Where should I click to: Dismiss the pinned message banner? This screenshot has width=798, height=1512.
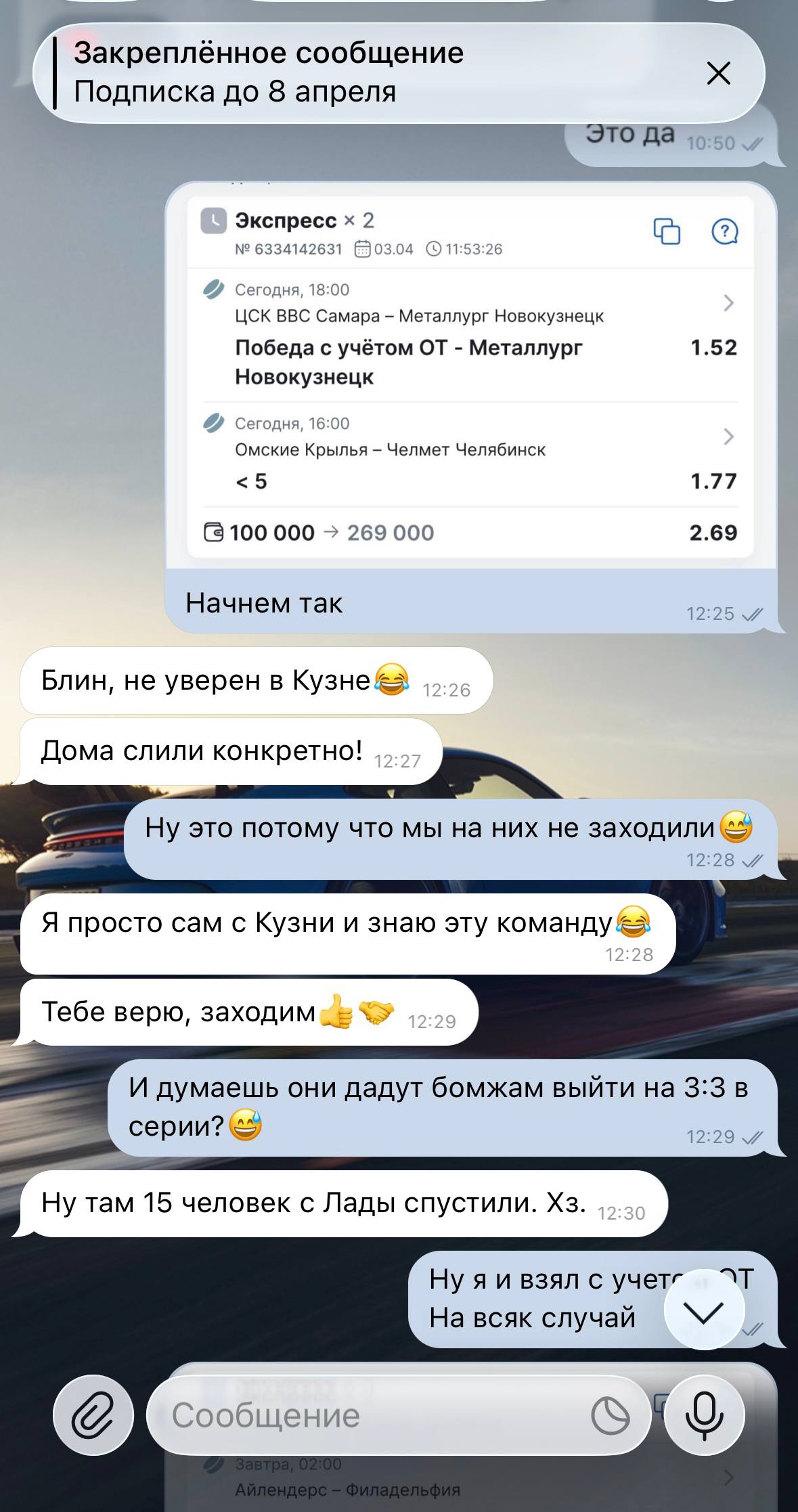pos(717,73)
